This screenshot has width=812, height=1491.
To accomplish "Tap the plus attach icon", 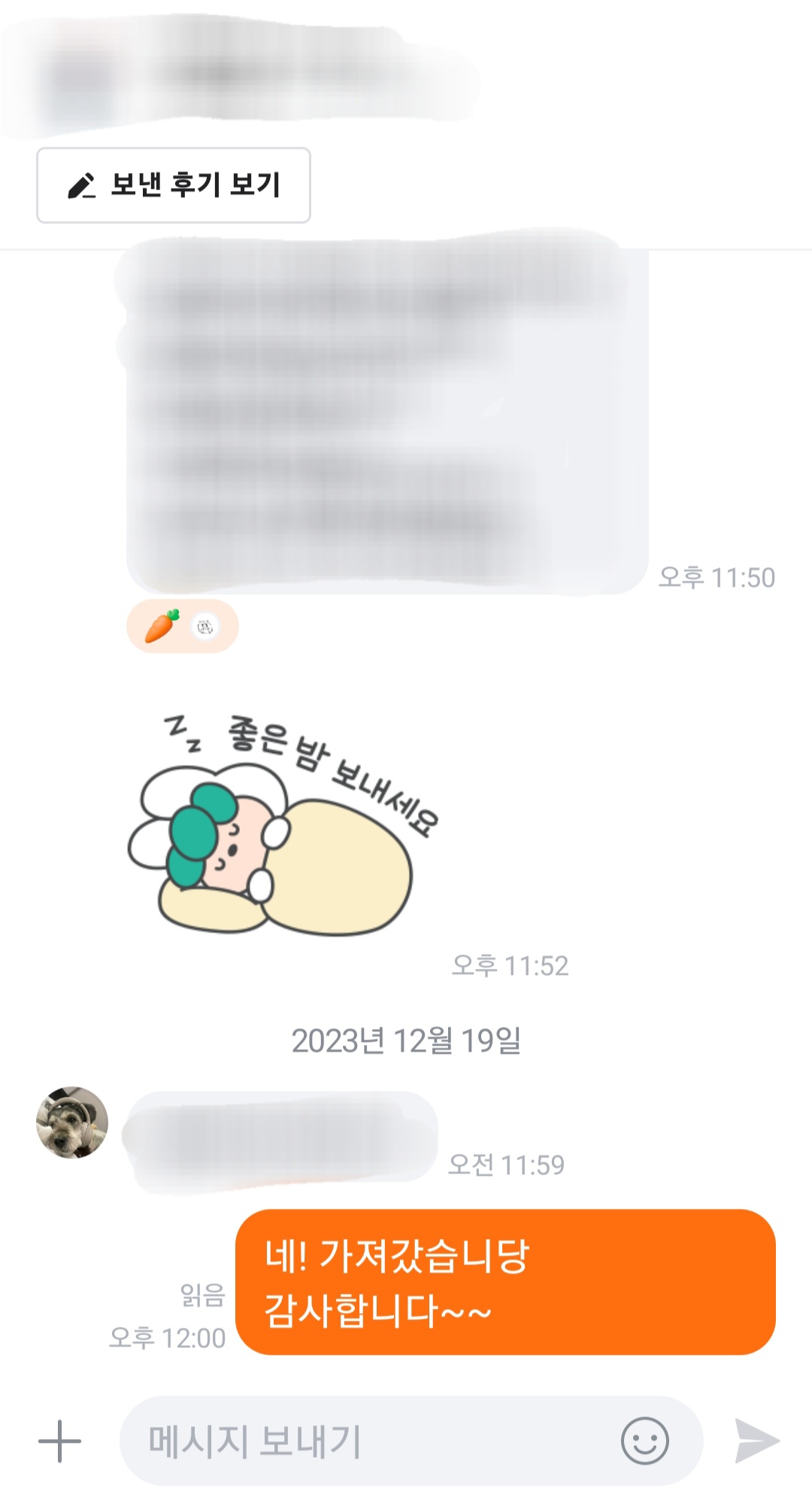I will [59, 1441].
